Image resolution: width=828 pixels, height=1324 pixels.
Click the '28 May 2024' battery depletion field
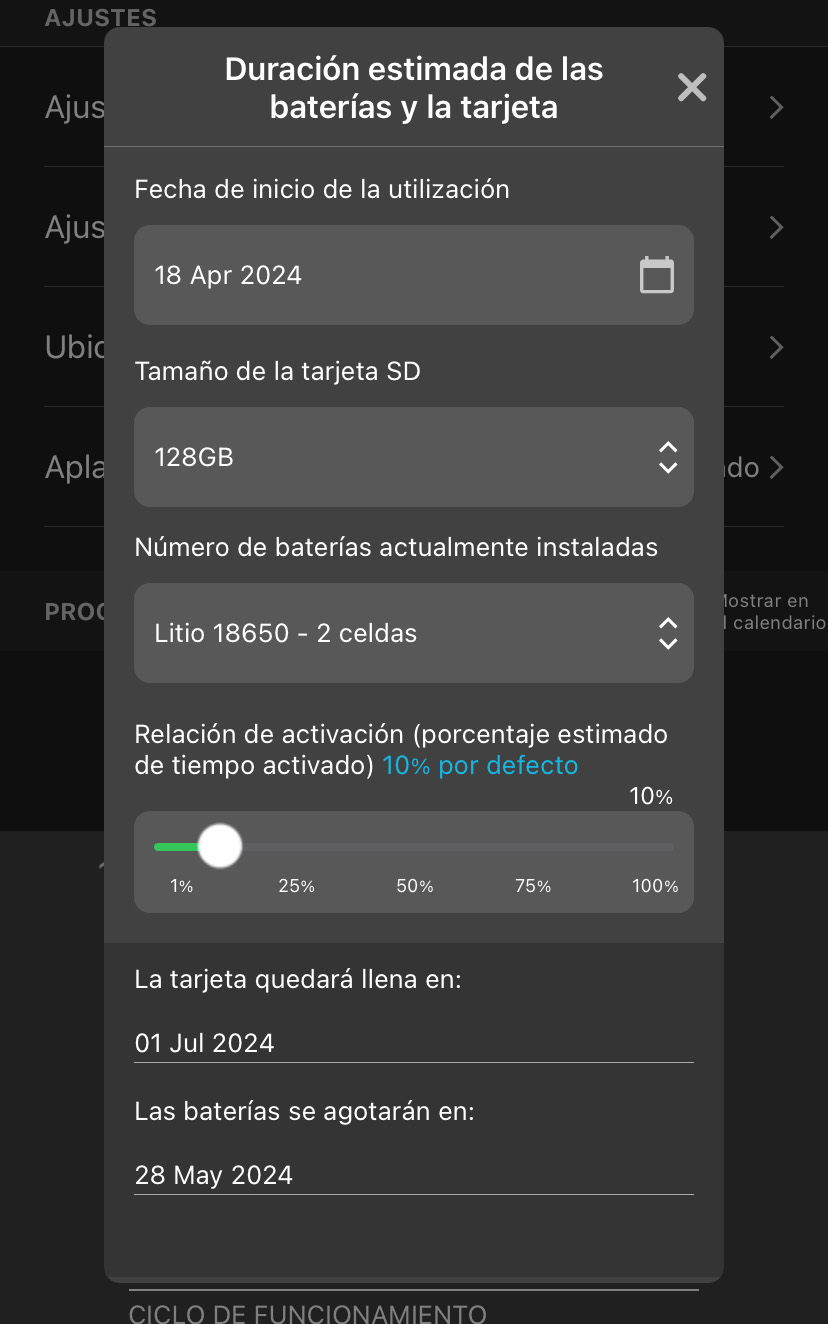pyautogui.click(x=414, y=1174)
